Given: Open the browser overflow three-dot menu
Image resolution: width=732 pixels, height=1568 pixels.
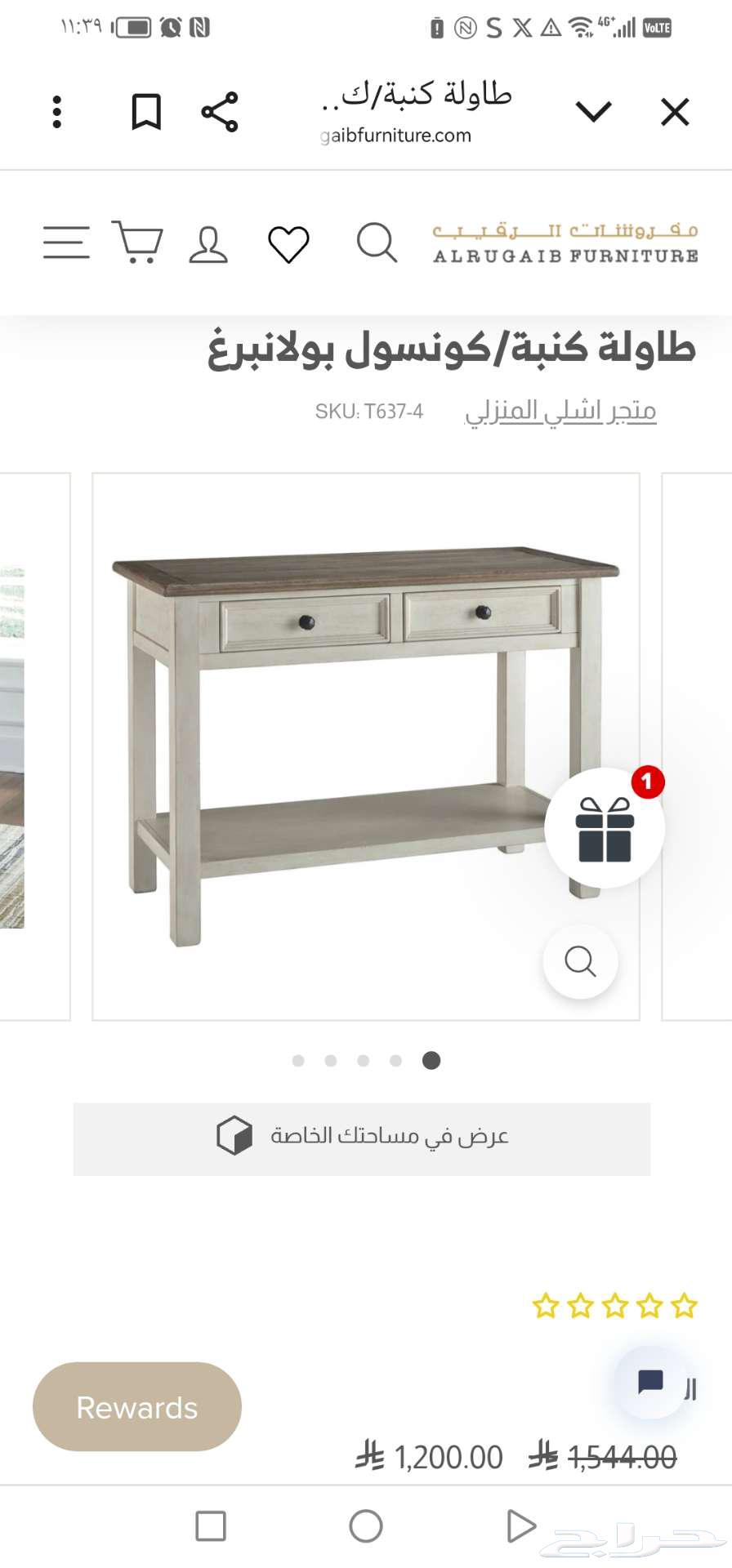Looking at the screenshot, I should click(56, 110).
